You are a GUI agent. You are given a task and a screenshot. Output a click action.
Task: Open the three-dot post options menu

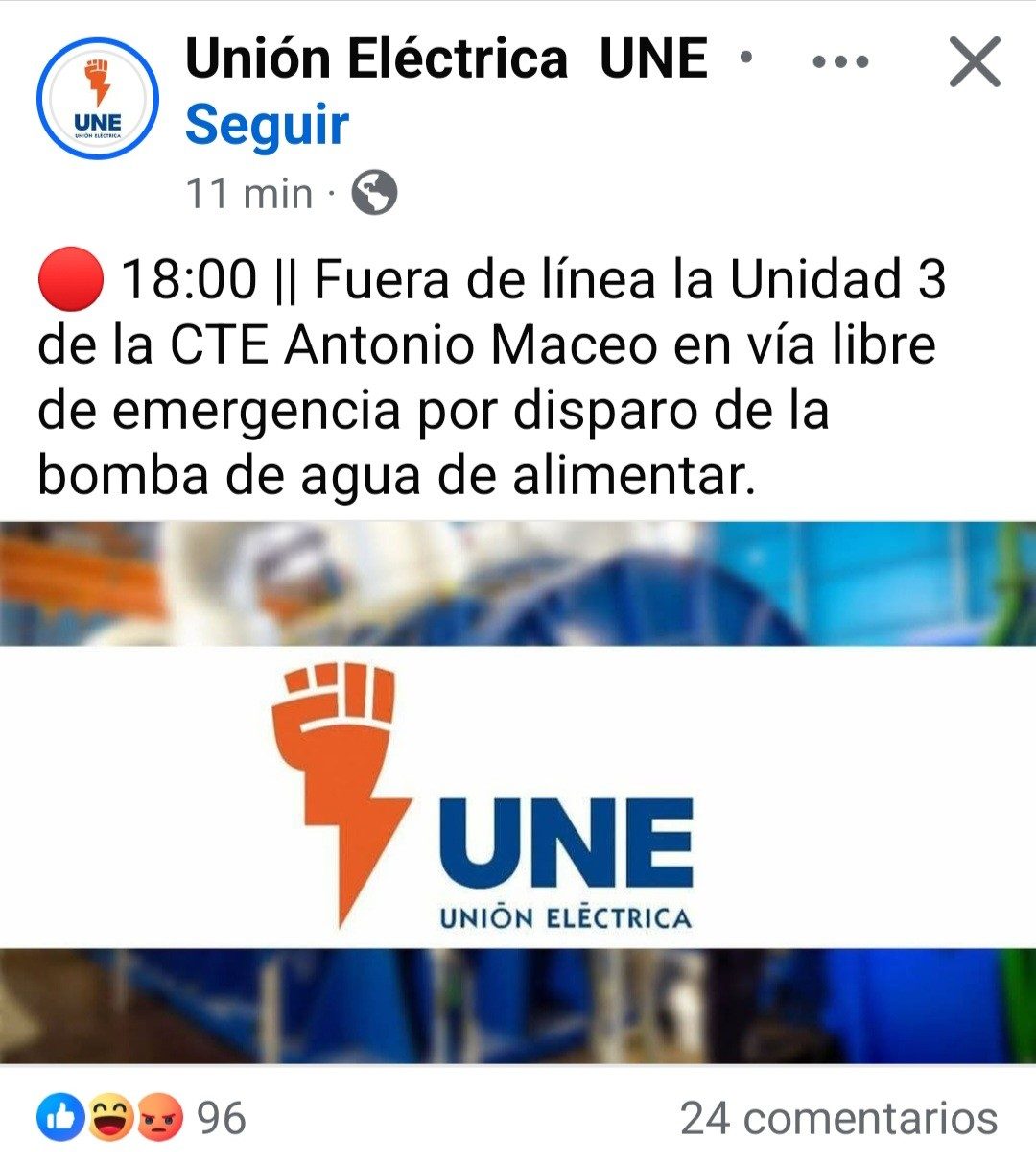[840, 62]
